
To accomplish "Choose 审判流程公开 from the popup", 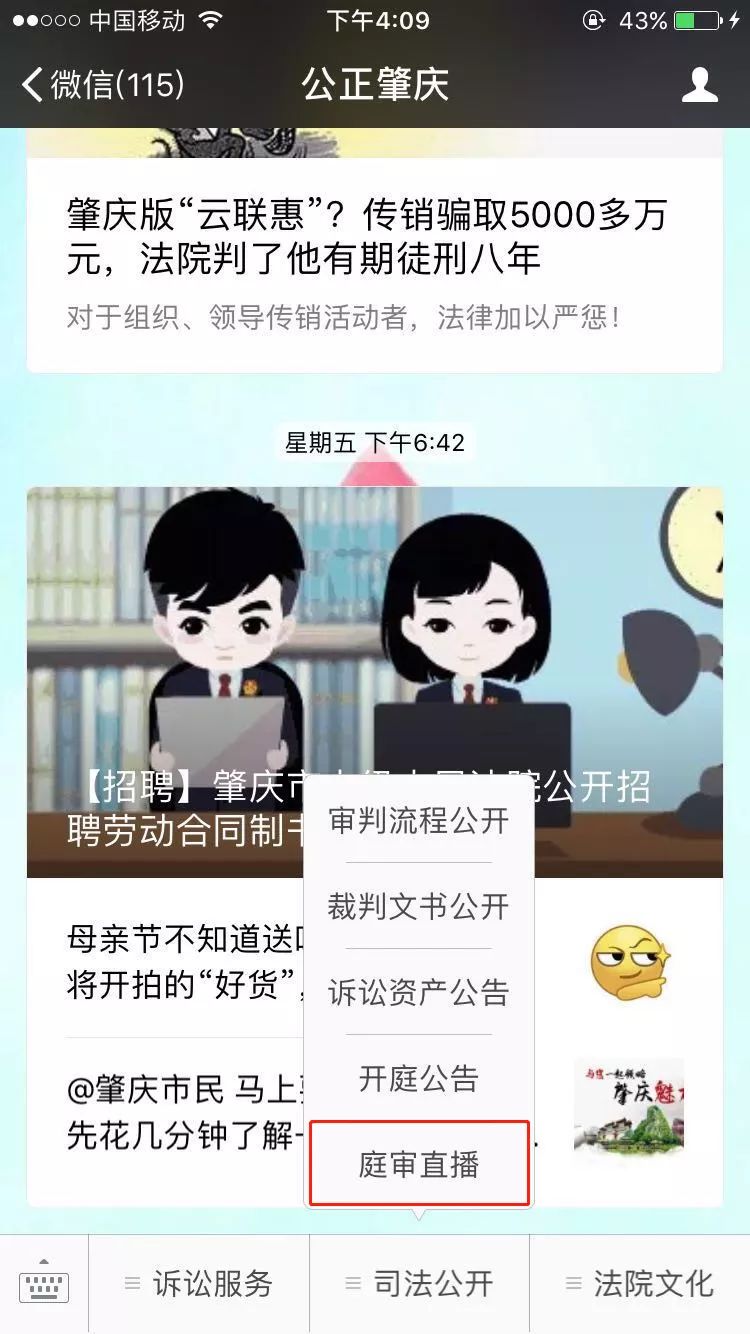I will pyautogui.click(x=420, y=820).
